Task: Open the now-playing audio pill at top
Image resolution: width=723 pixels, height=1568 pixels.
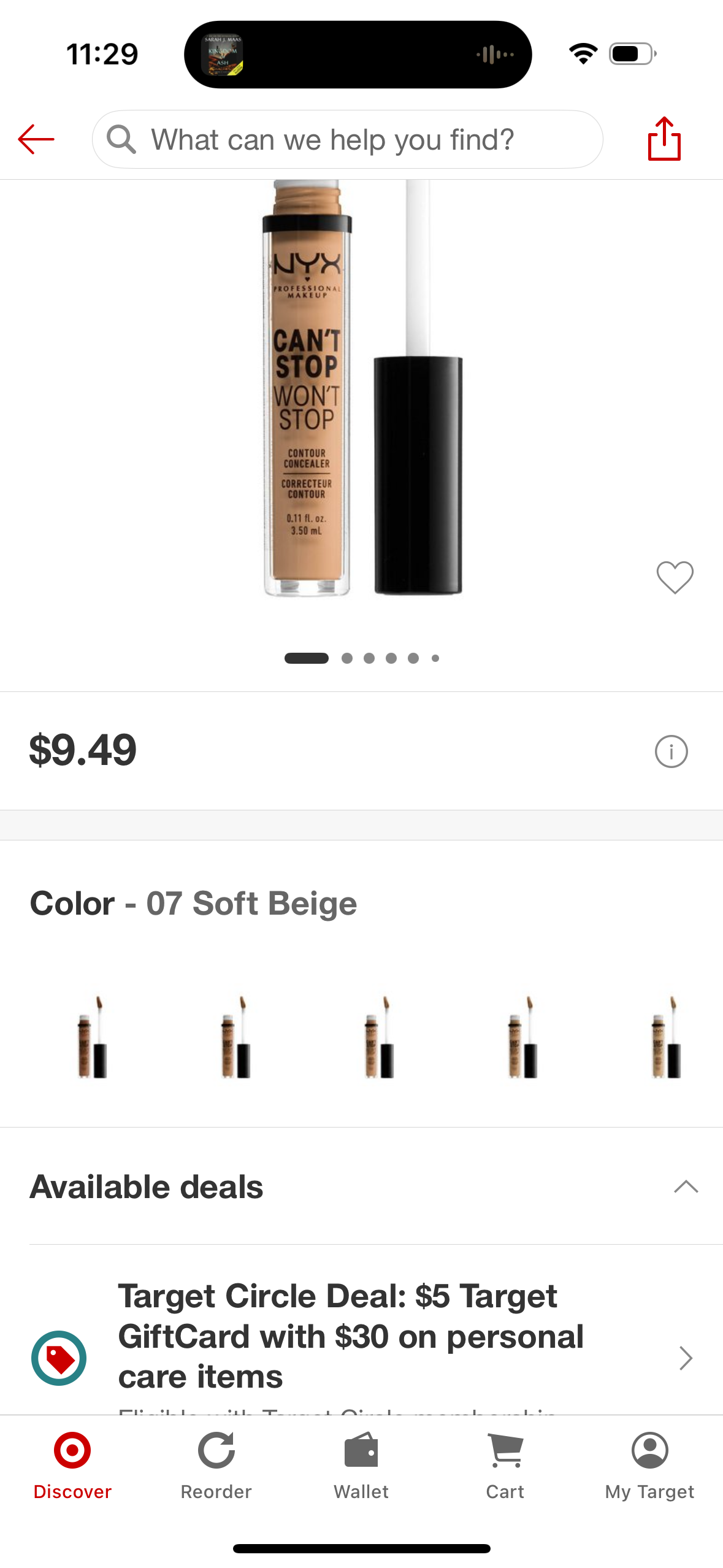Action: pos(358,55)
